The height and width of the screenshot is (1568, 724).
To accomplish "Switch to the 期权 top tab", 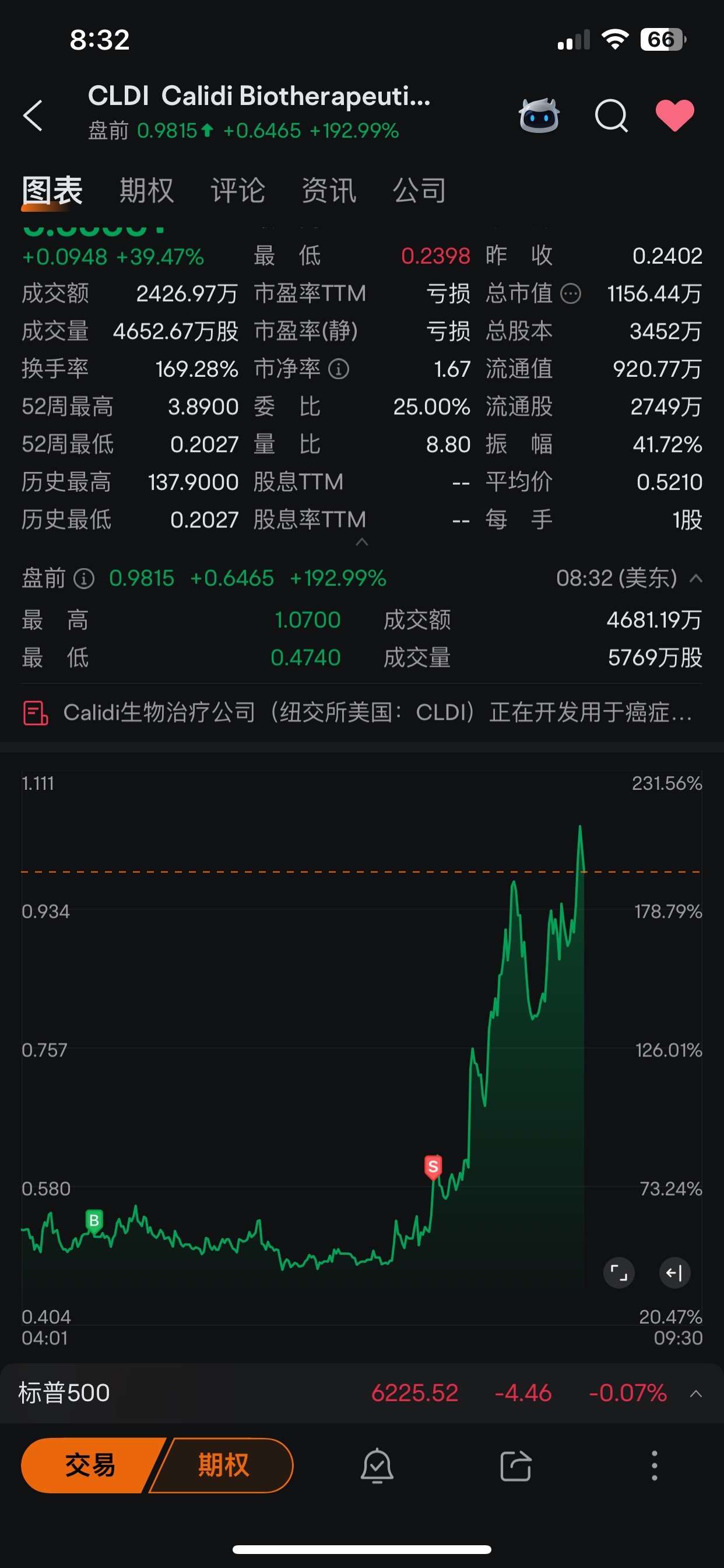I will (147, 191).
